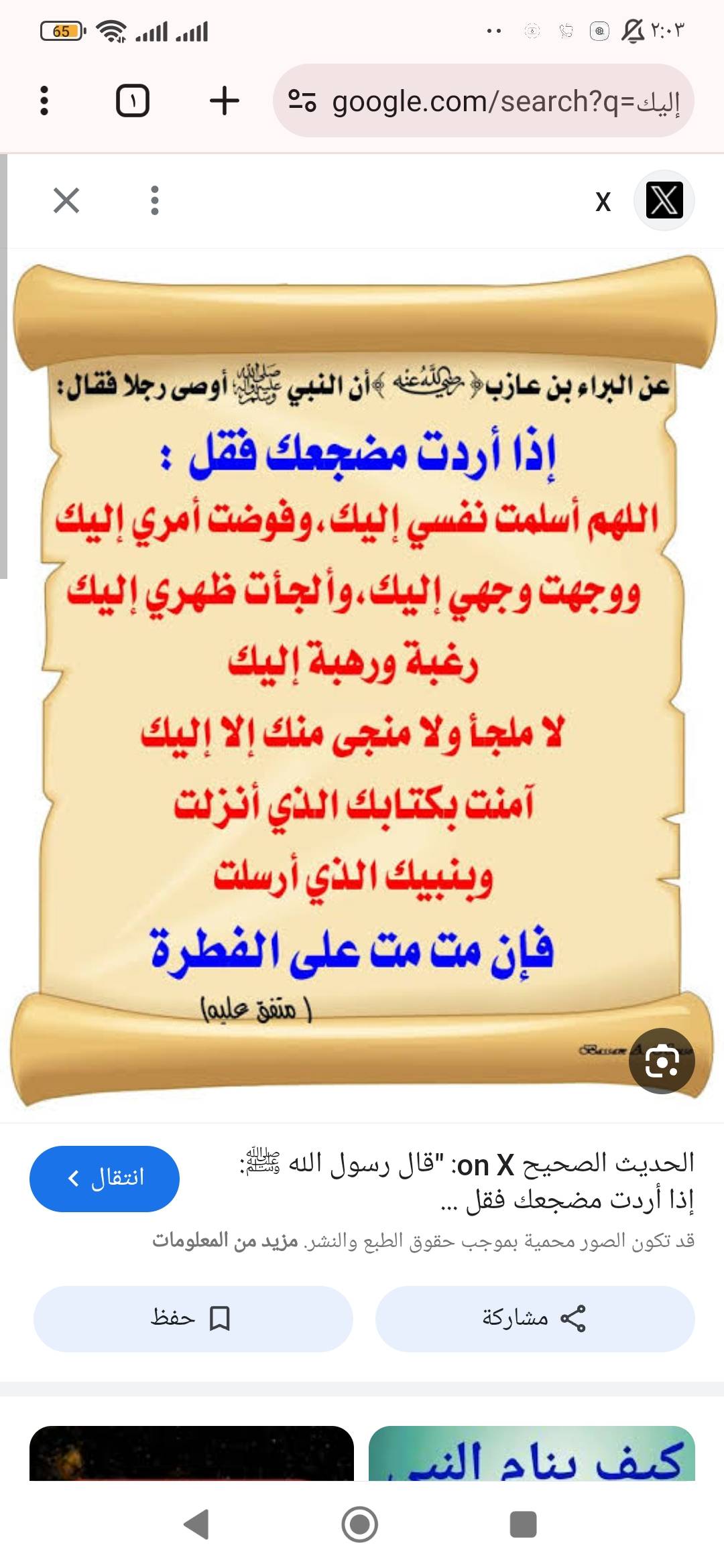
Task: Open the Chrome browser overflow menu
Action: coord(44,101)
